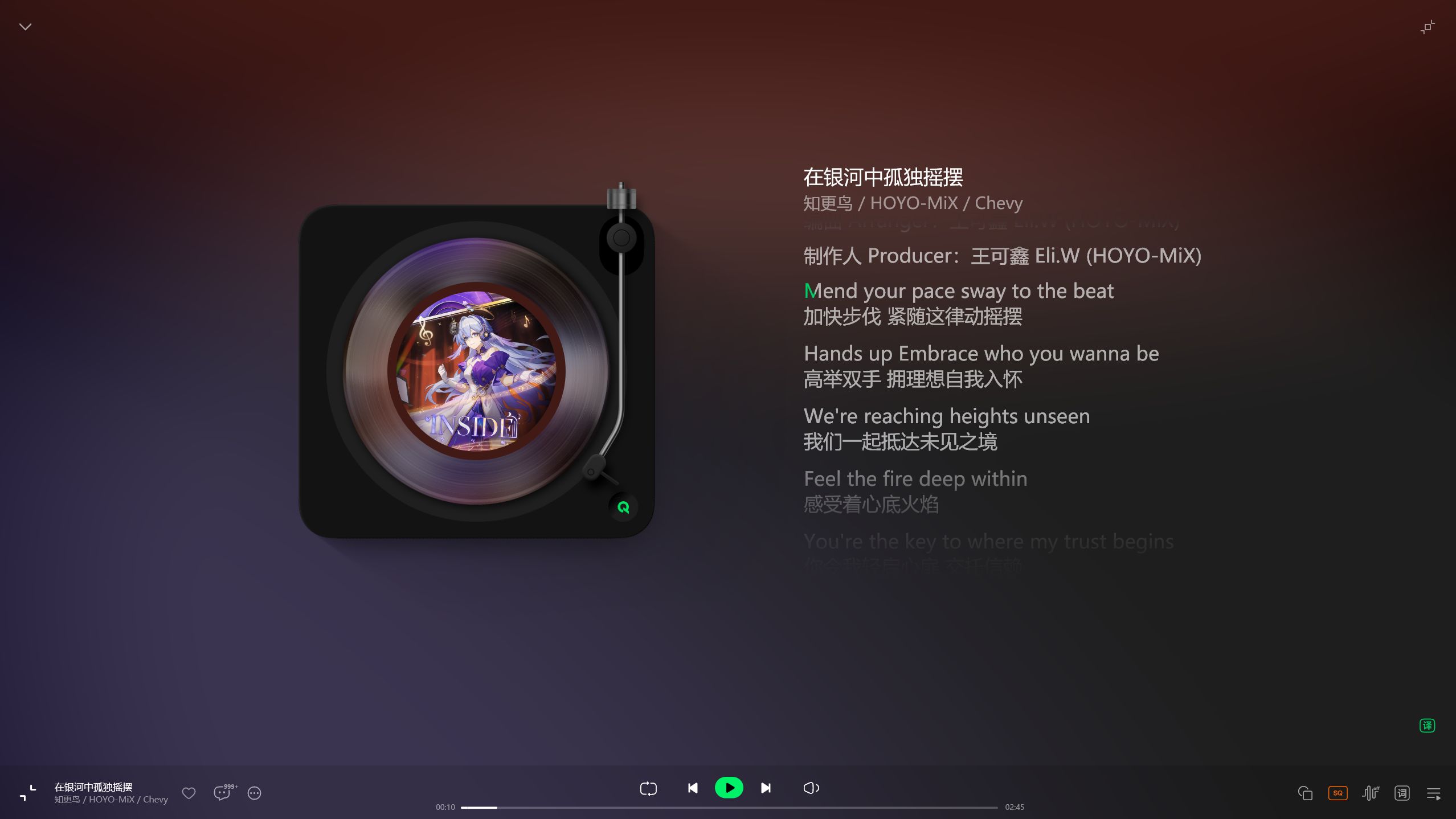Toggle lyrics translation
The image size is (1456, 819).
[1427, 725]
